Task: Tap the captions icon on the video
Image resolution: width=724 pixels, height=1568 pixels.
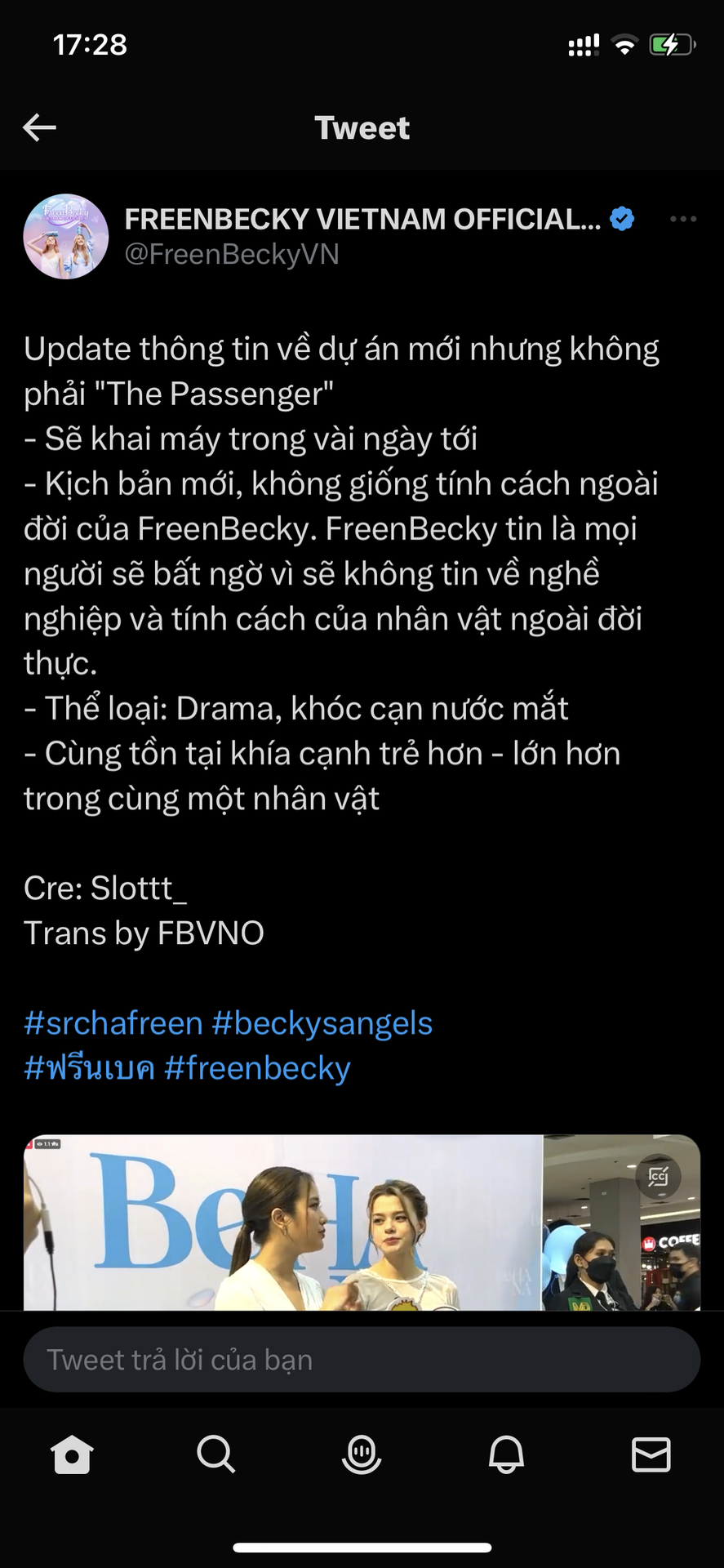Action: (x=658, y=1176)
